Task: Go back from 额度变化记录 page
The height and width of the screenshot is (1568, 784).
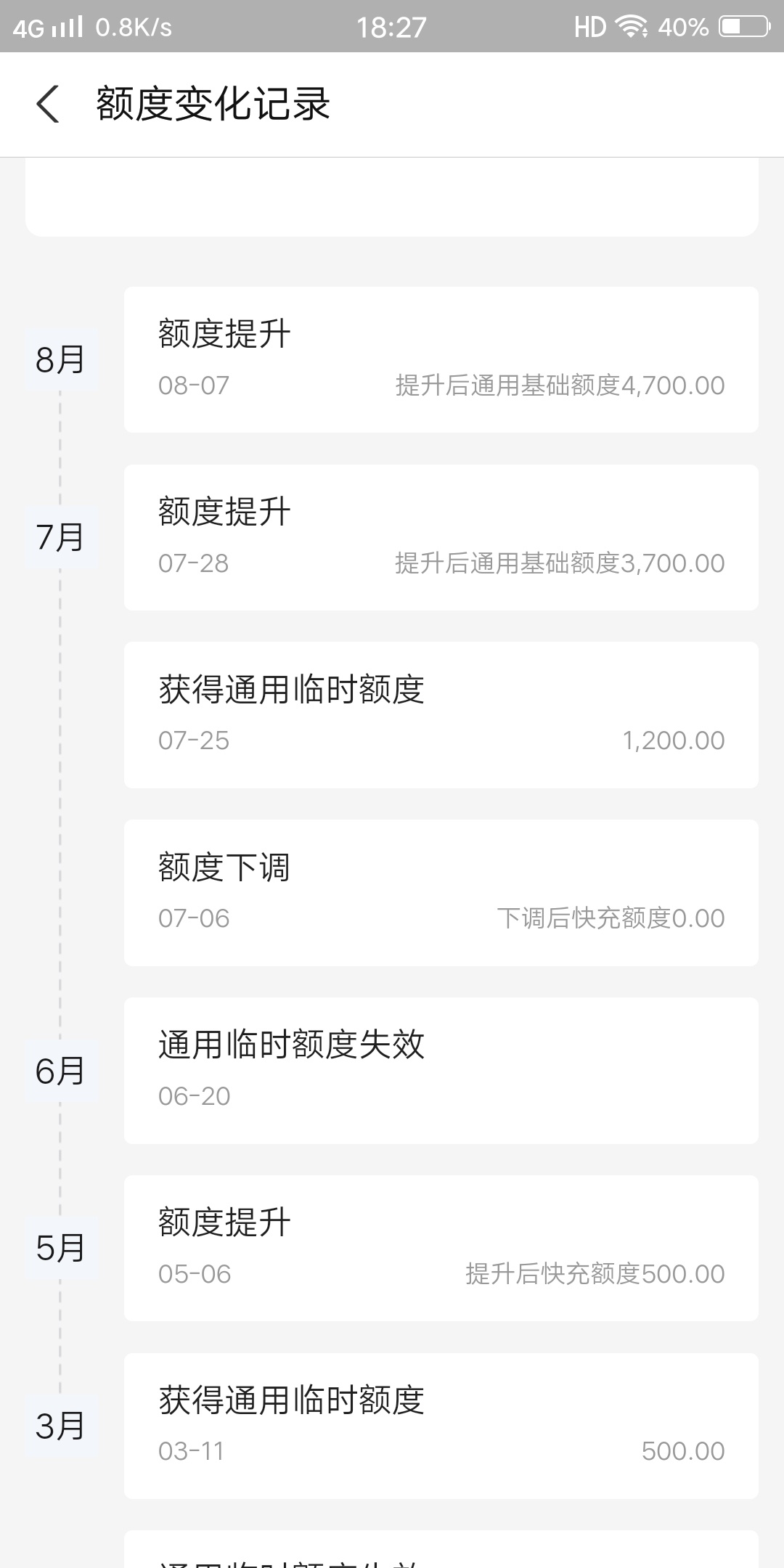Action: 48,104
